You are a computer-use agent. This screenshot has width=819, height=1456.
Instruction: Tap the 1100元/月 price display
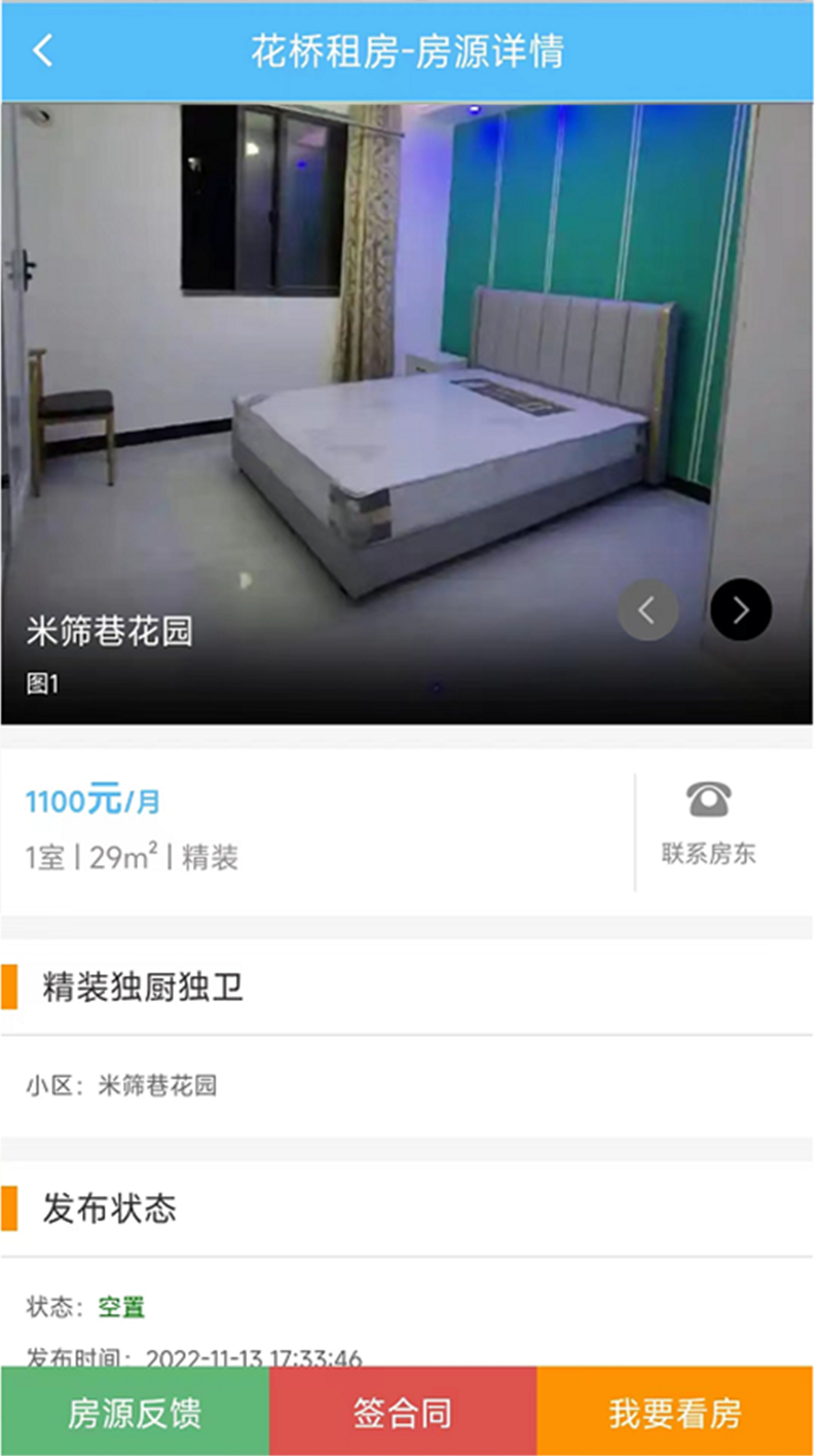click(x=89, y=802)
